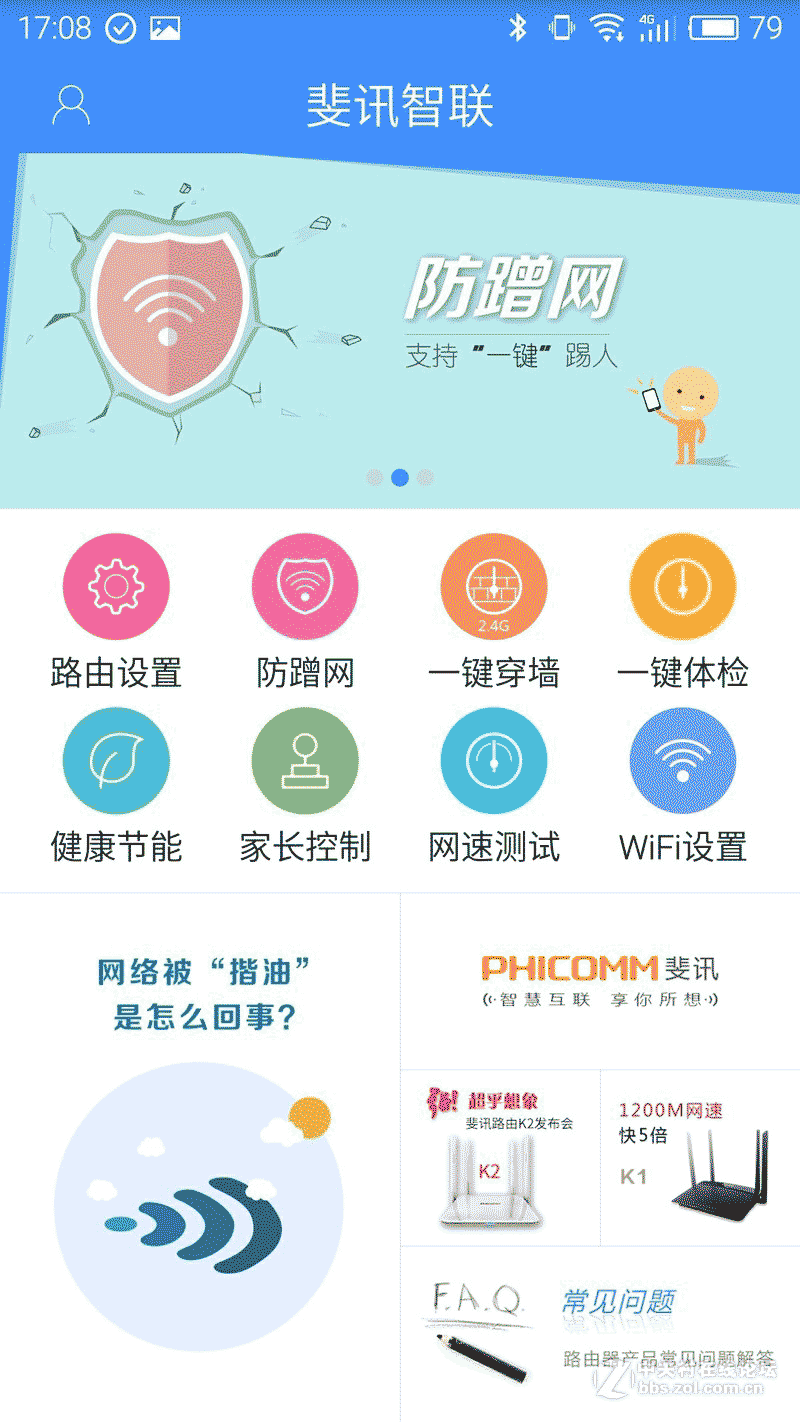The width and height of the screenshot is (800, 1422).
Task: Select the 家长控制 parental control icon
Action: pyautogui.click(x=304, y=760)
